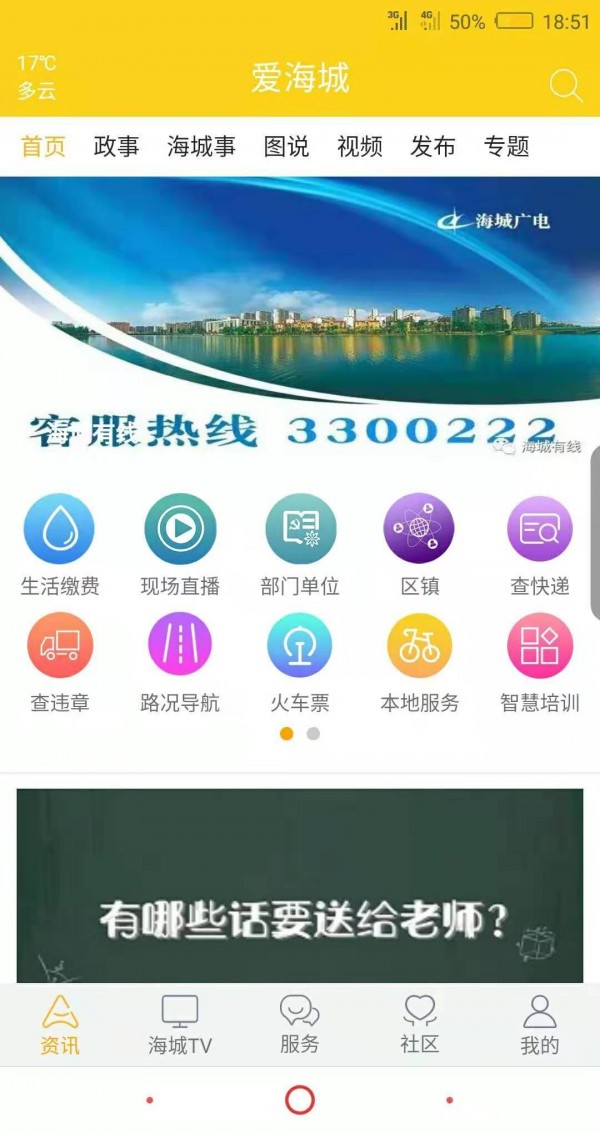Open 智慧培训 shortcut

click(x=540, y=647)
